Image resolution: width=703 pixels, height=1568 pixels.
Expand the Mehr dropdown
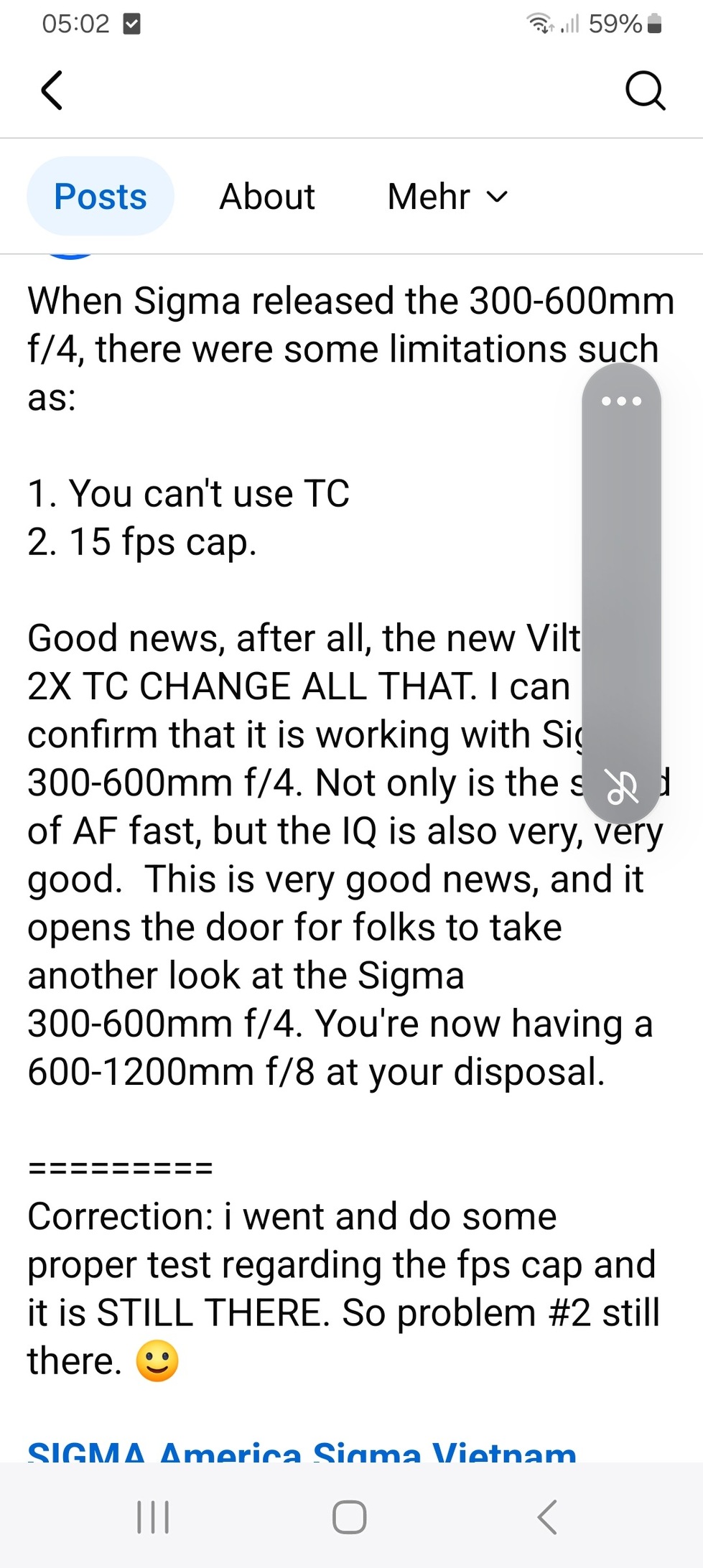(447, 197)
